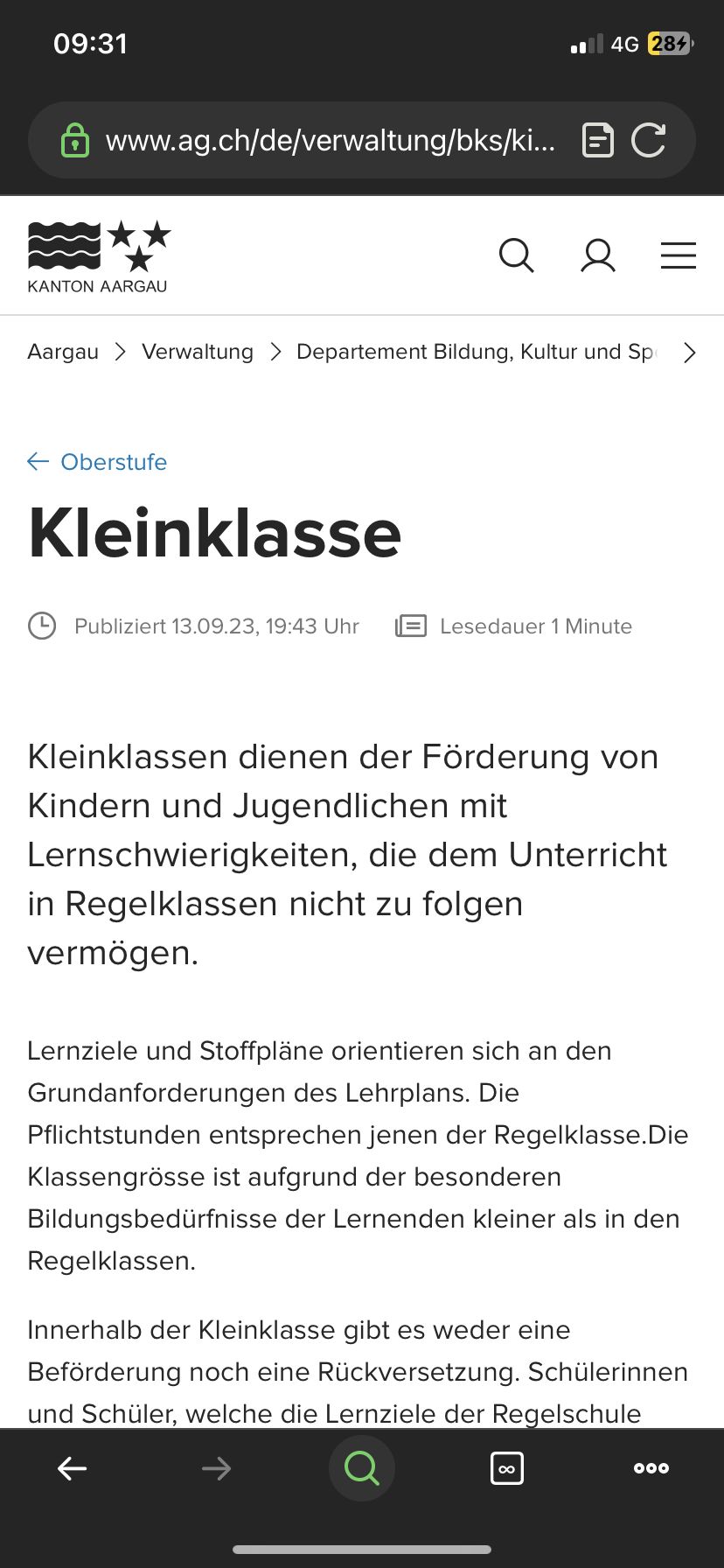Open the website search
Image resolution: width=724 pixels, height=1568 pixels.
click(516, 255)
